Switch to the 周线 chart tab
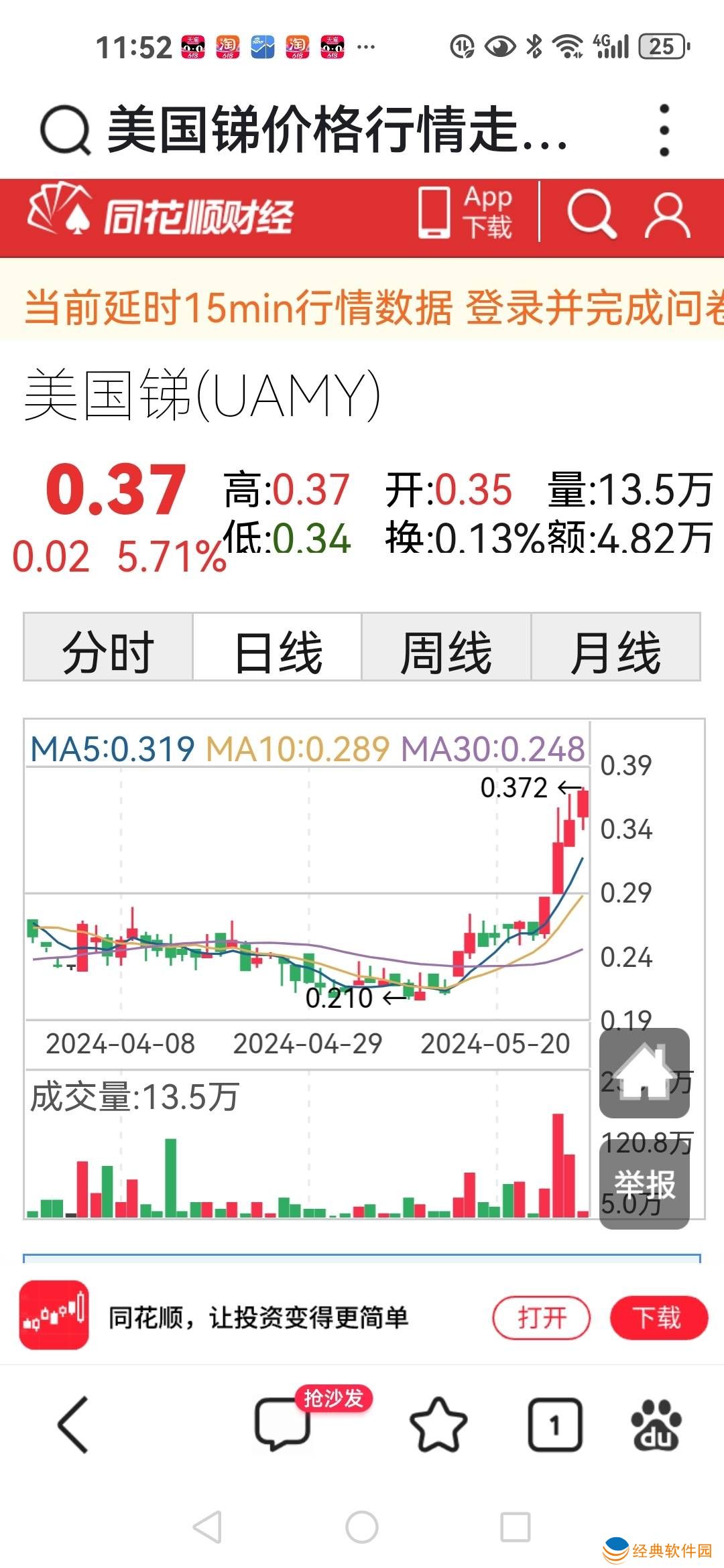Viewport: 724px width, 1568px height. point(446,649)
